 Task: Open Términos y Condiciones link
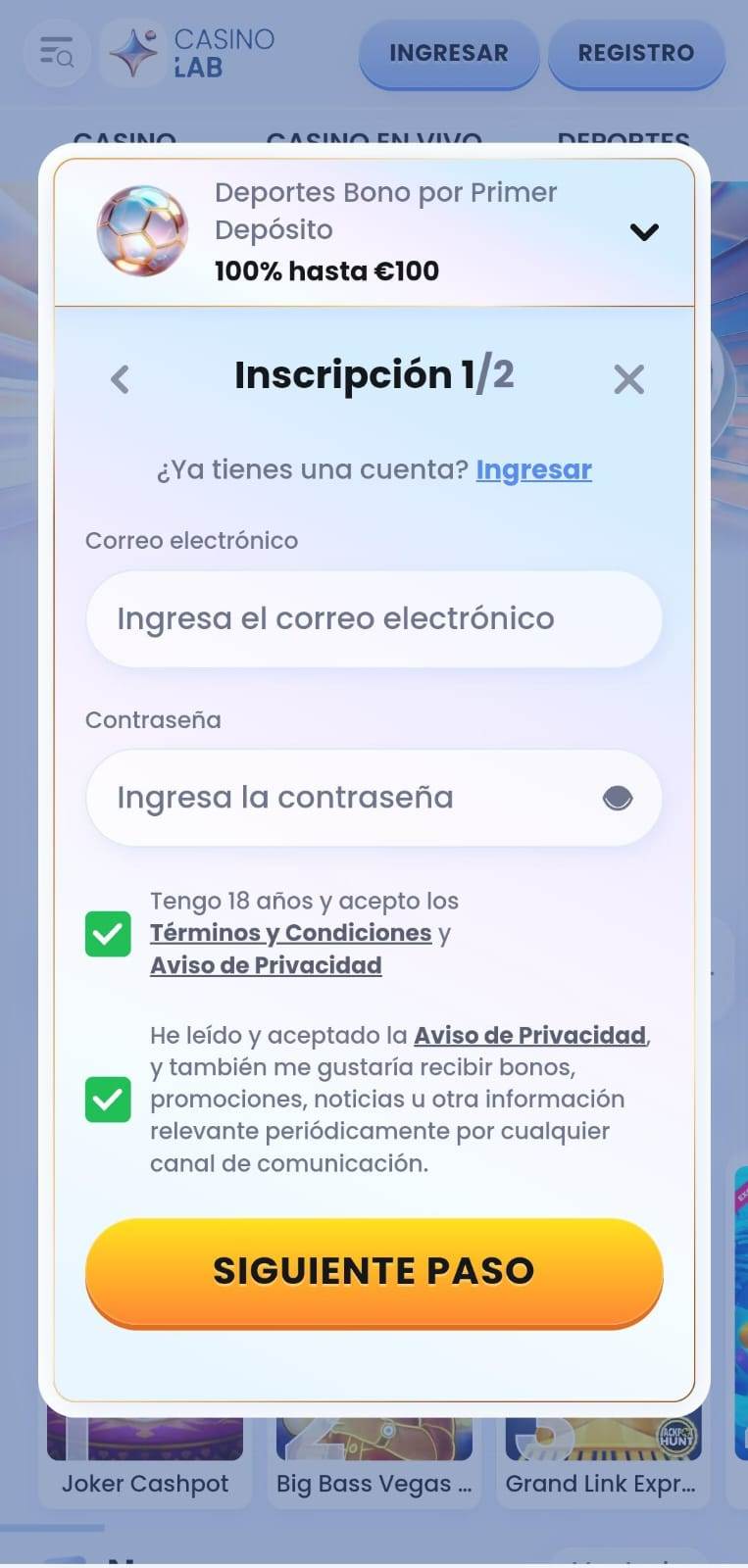point(290,933)
